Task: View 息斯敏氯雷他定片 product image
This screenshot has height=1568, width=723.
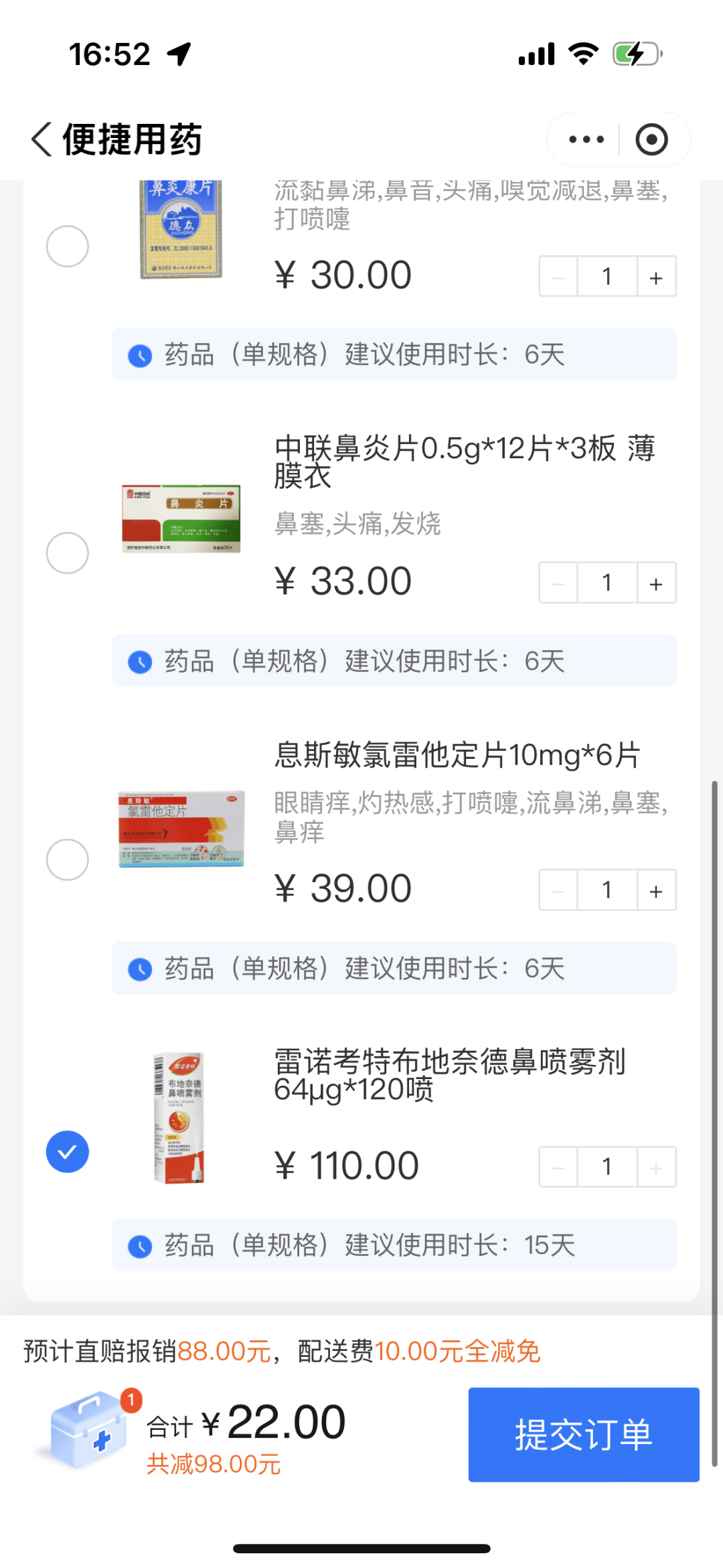Action: coord(181,829)
